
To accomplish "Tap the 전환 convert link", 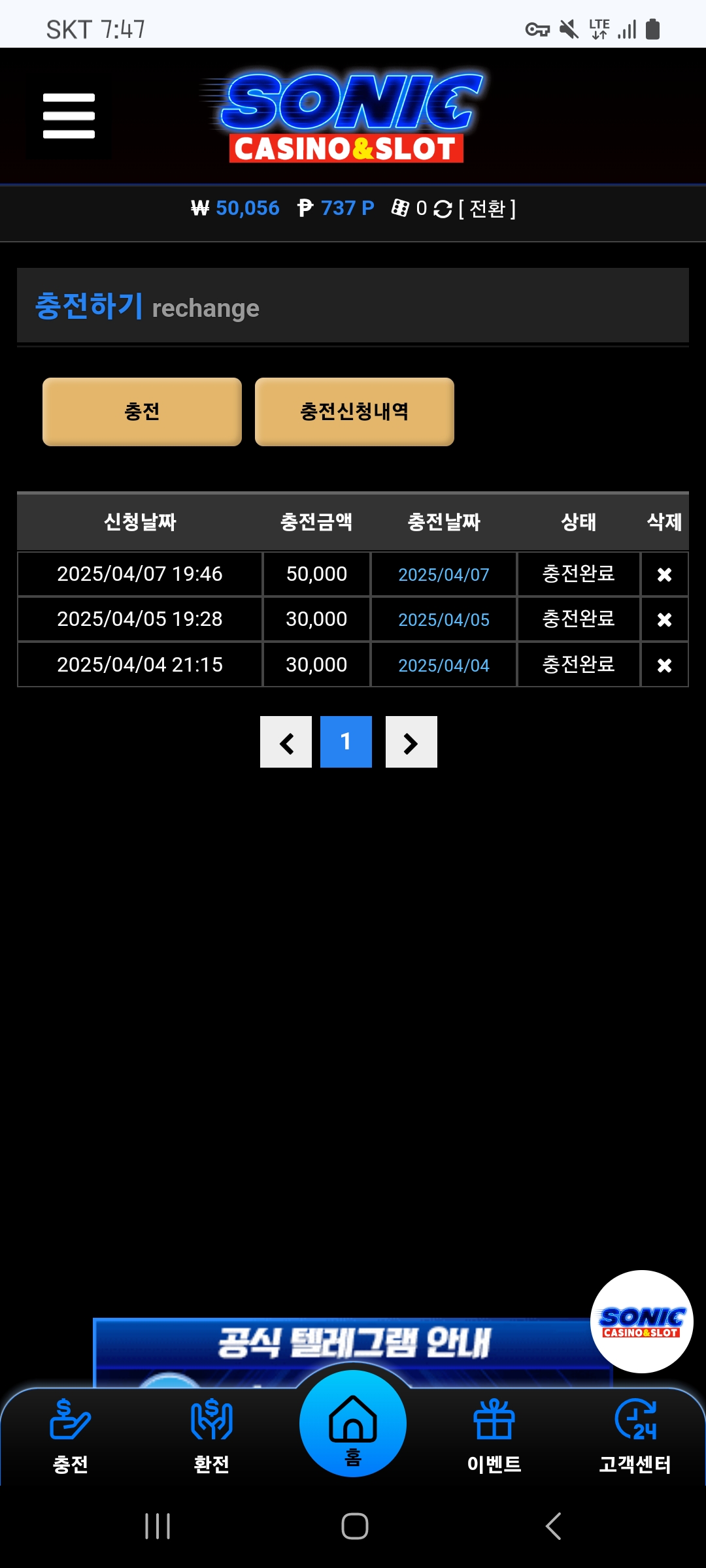I will click(487, 209).
